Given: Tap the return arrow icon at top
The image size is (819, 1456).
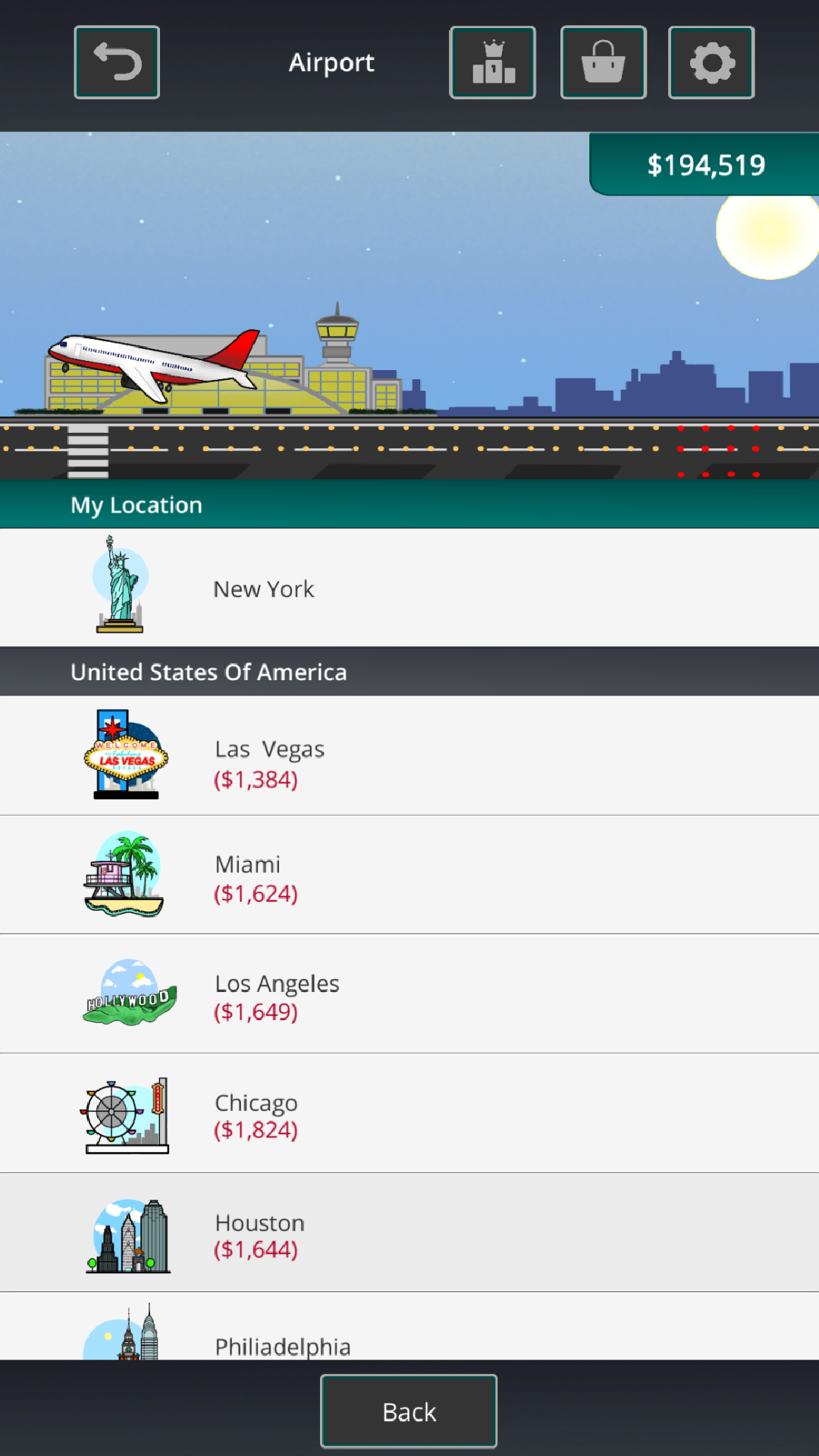Looking at the screenshot, I should pyautogui.click(x=117, y=62).
